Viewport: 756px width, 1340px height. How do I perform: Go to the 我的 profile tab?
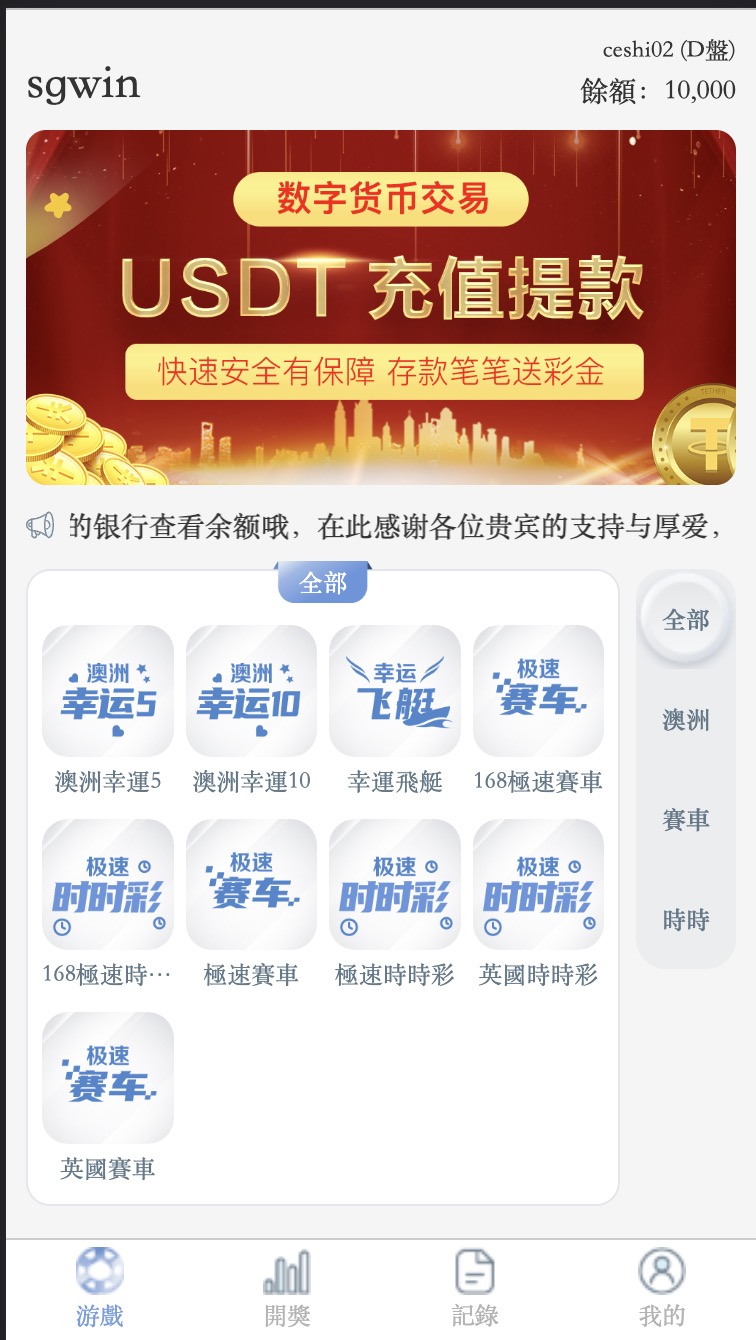pyautogui.click(x=662, y=1288)
